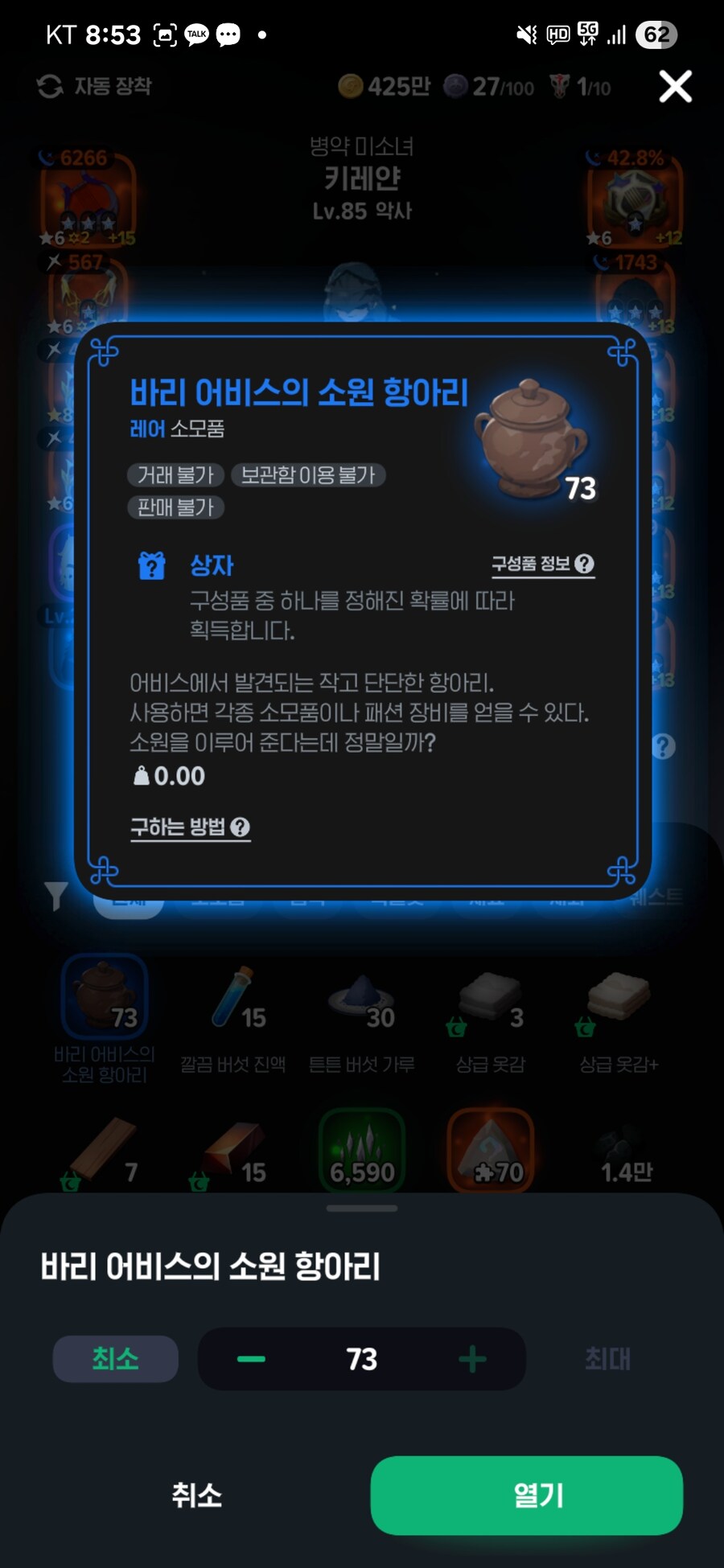The height and width of the screenshot is (1568, 724).
Task: Select 바리 어비스의 소원 항아리 item tile
Action: 105,997
